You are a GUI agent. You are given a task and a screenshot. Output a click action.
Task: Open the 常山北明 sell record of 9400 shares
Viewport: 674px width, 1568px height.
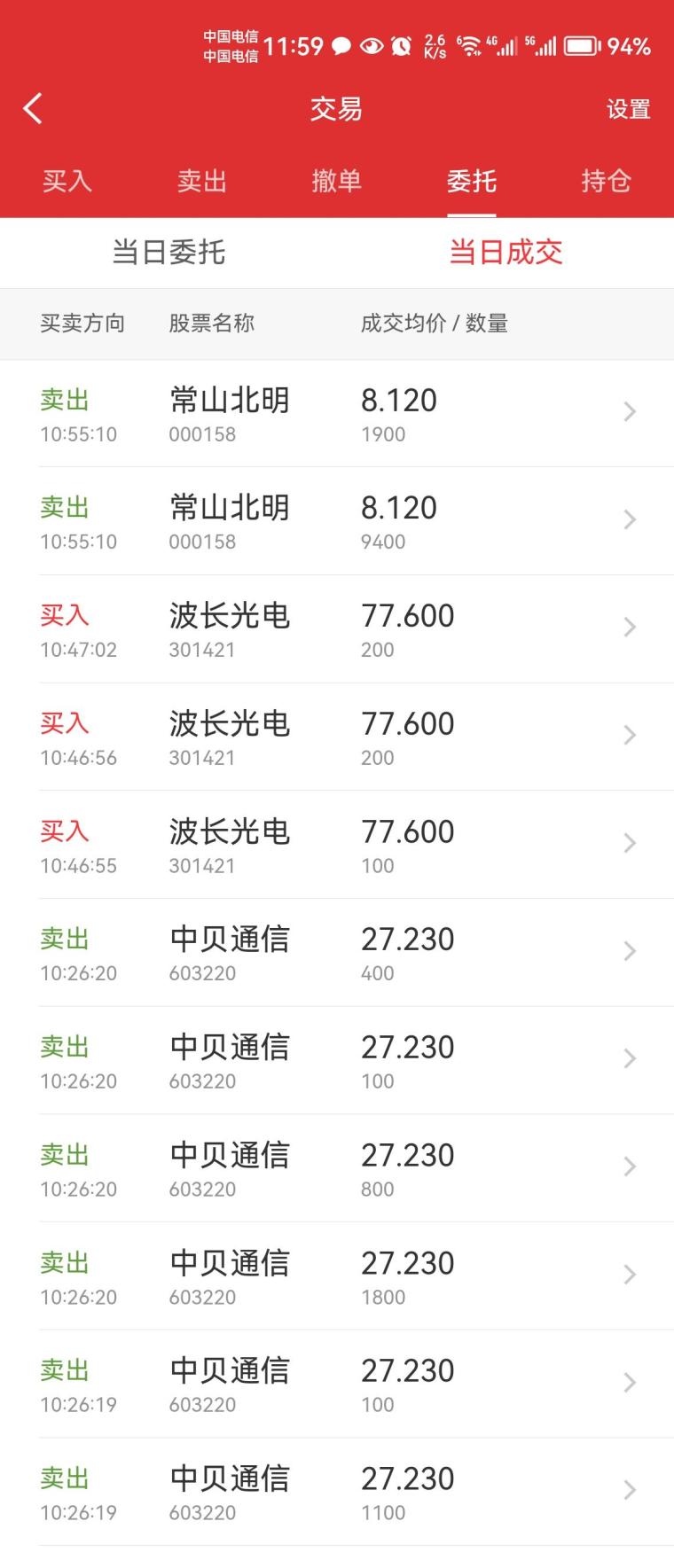[337, 521]
